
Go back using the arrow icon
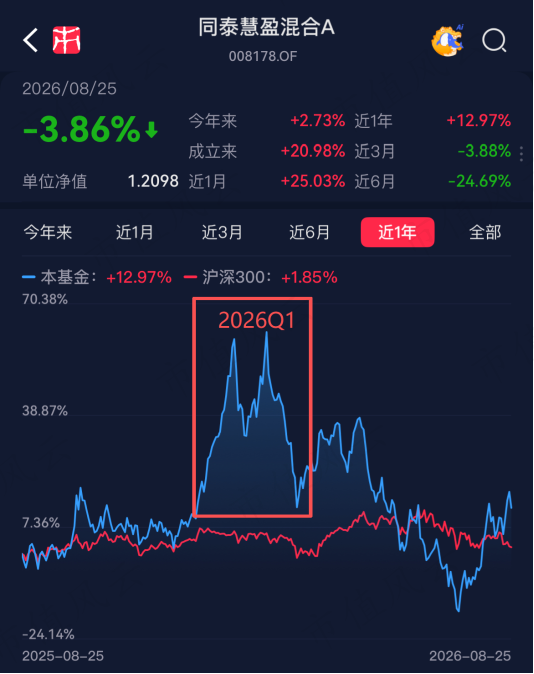[31, 41]
